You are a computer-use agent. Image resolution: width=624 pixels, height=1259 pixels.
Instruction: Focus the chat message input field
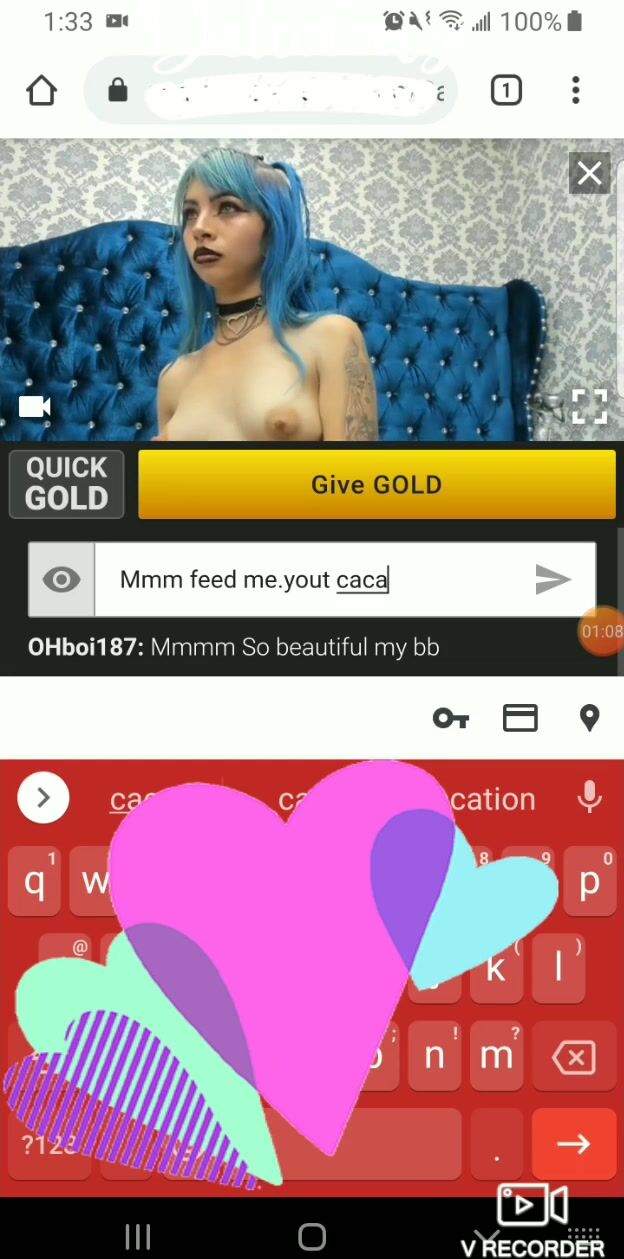tap(310, 580)
